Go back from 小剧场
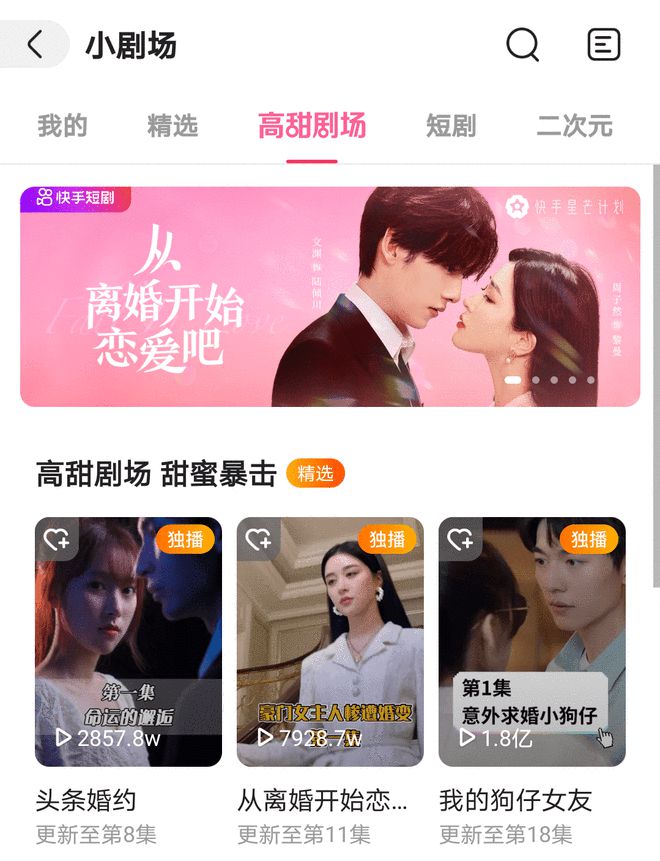 tap(36, 45)
